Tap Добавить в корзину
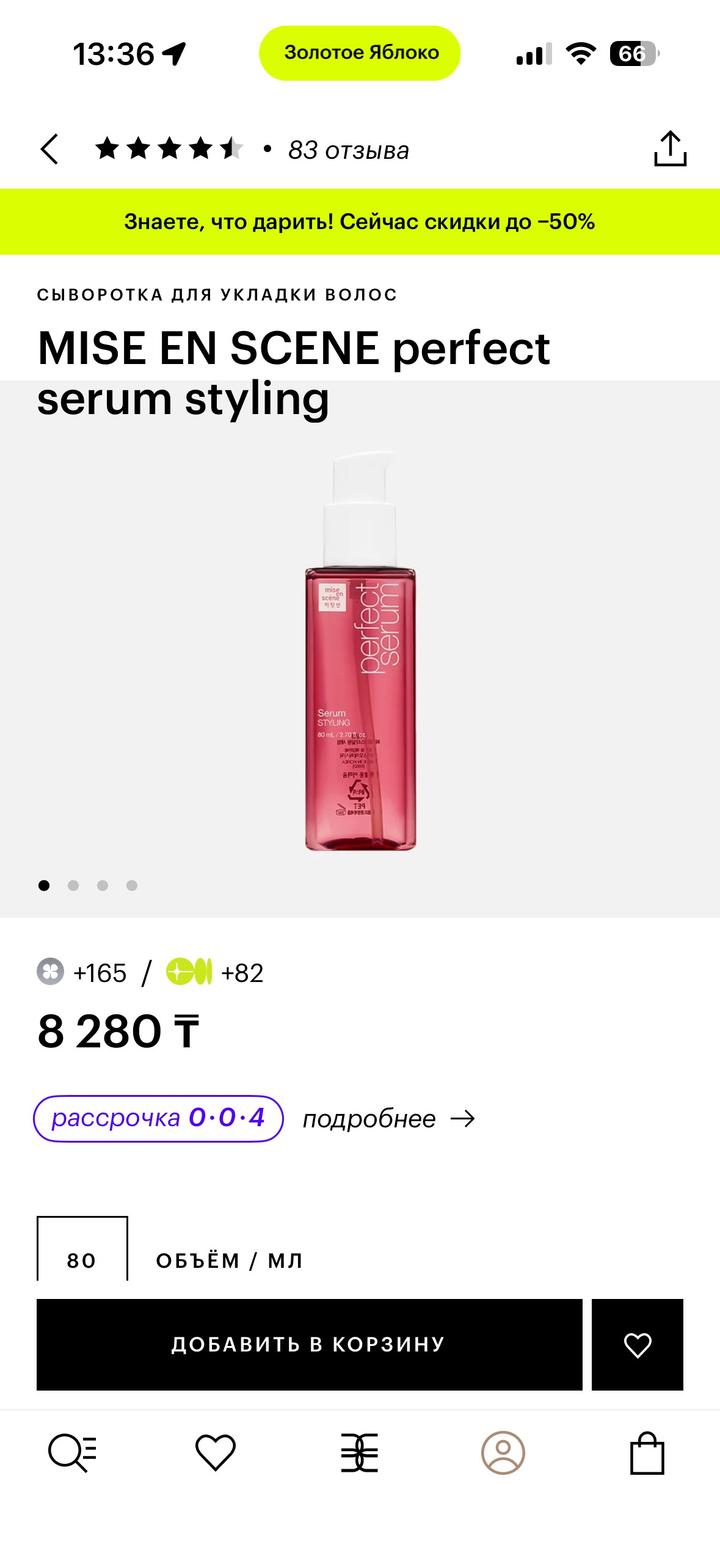720x1561 pixels. 309,1344
